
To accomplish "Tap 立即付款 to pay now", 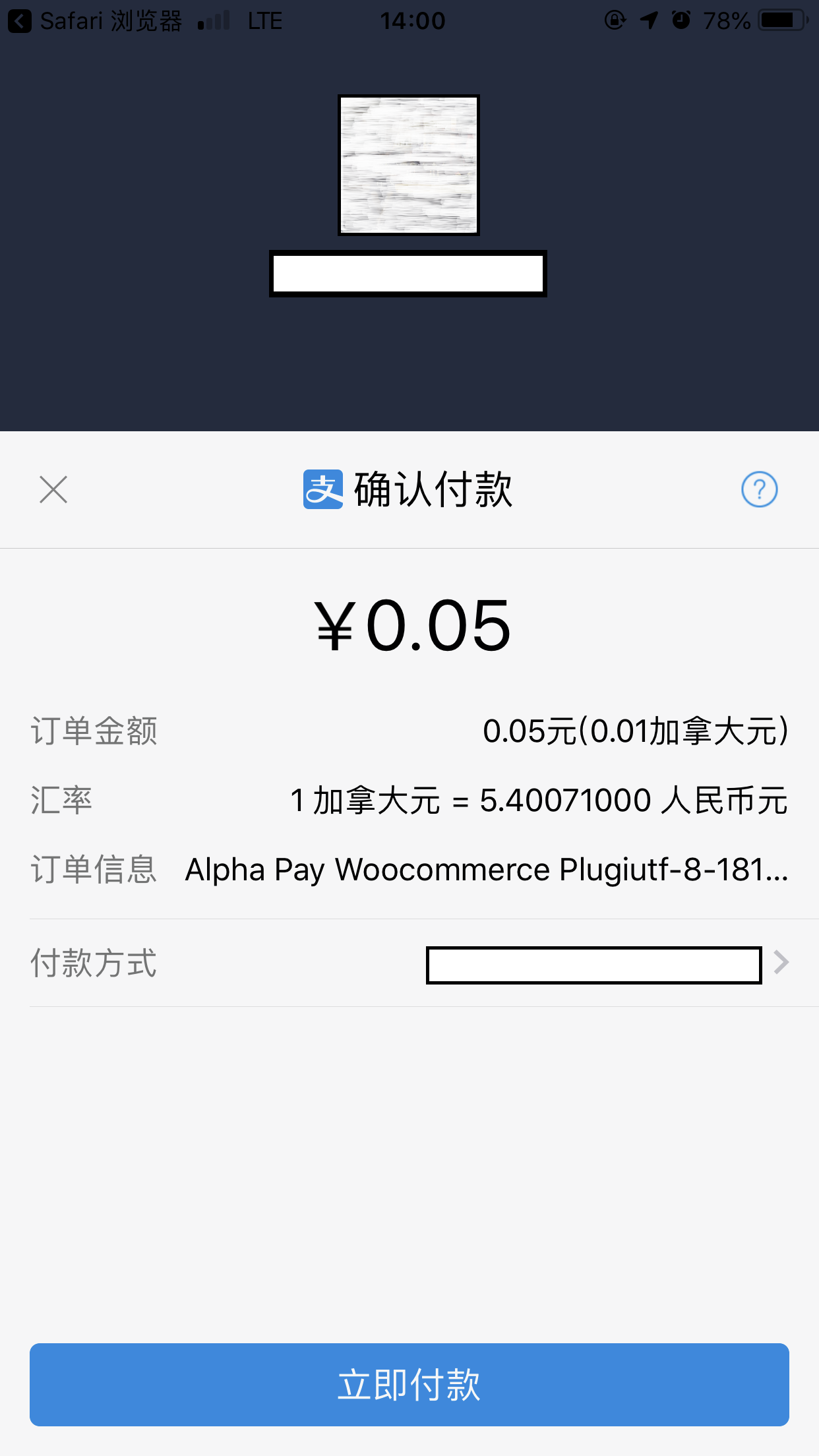I will [409, 1384].
